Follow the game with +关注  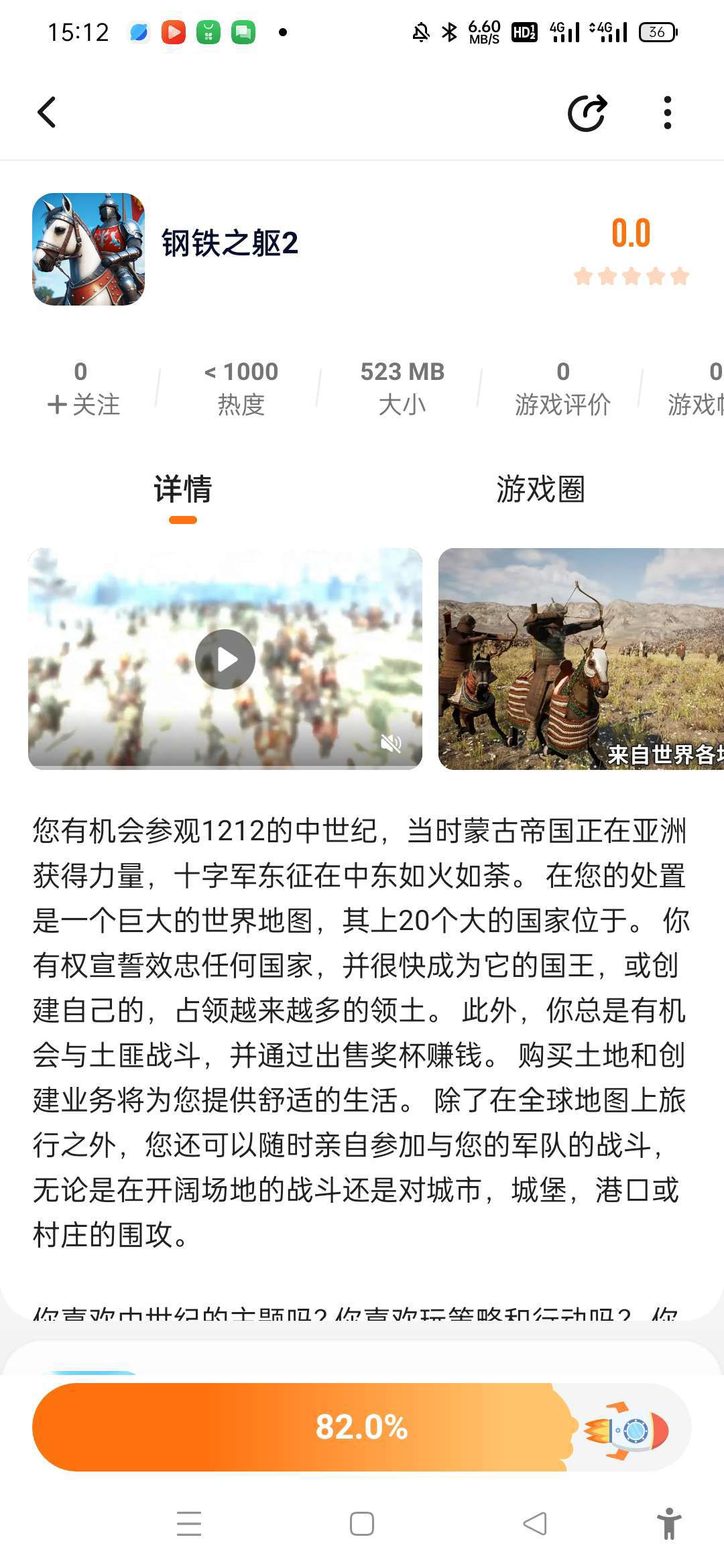(x=83, y=404)
